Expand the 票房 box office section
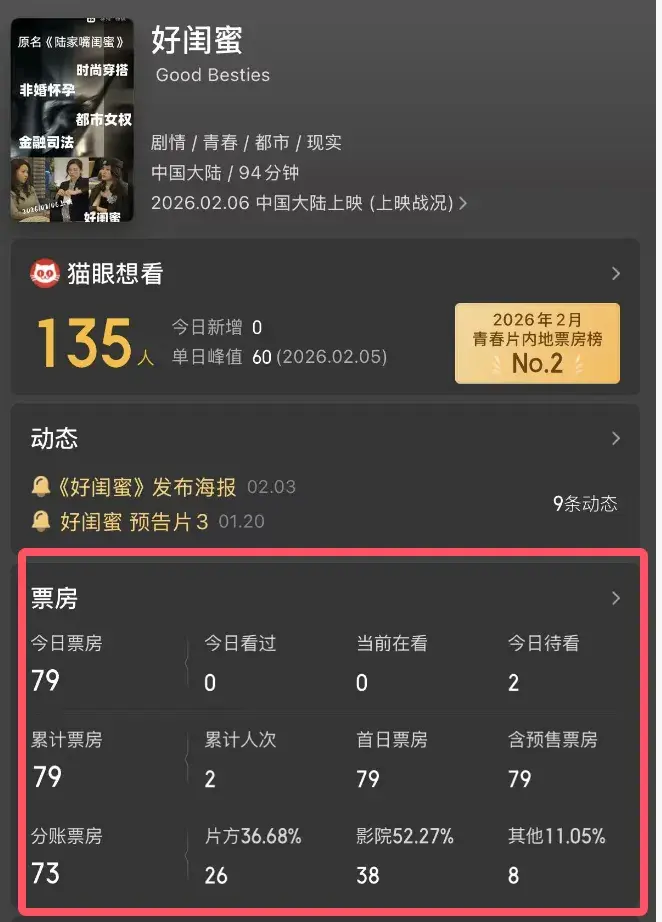 coord(615,598)
